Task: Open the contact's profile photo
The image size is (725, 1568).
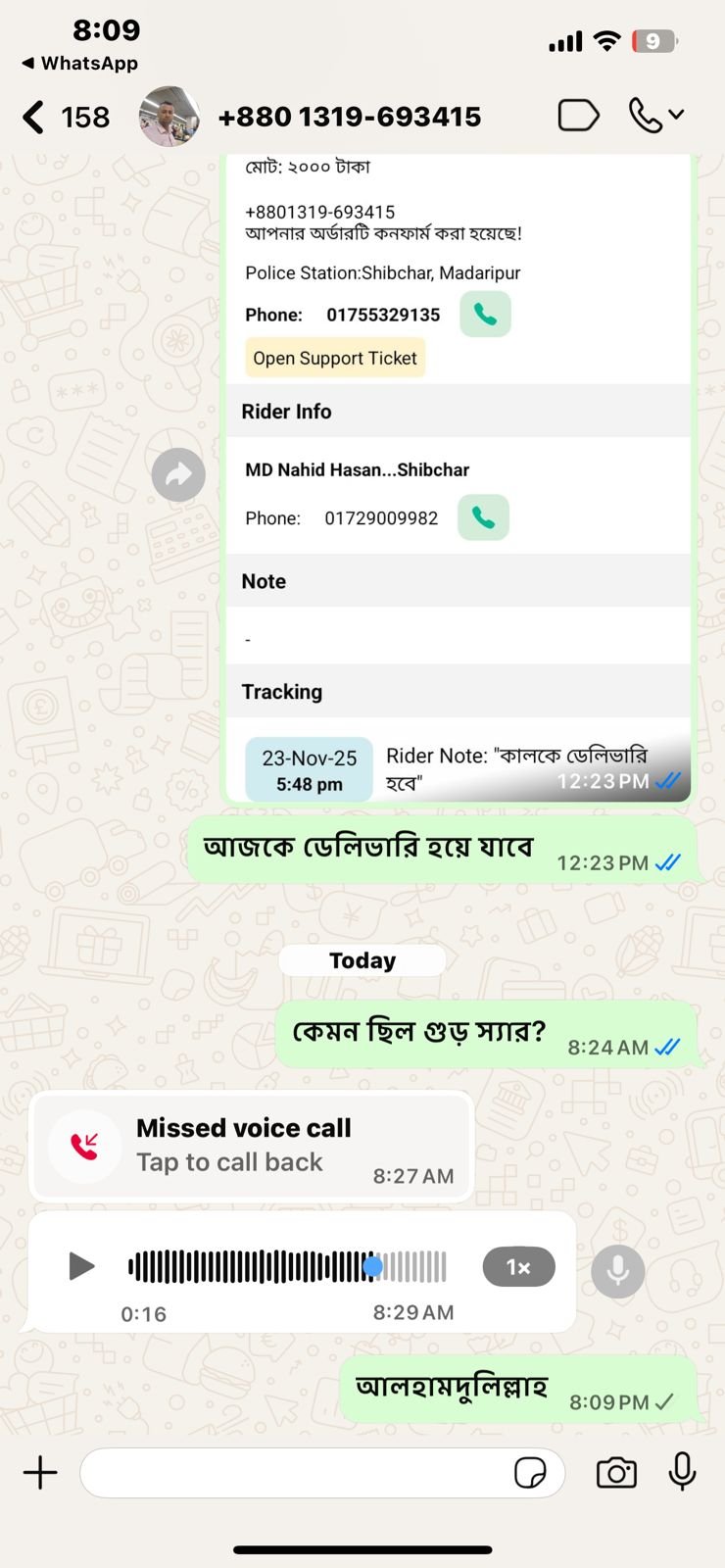Action: coord(169,117)
